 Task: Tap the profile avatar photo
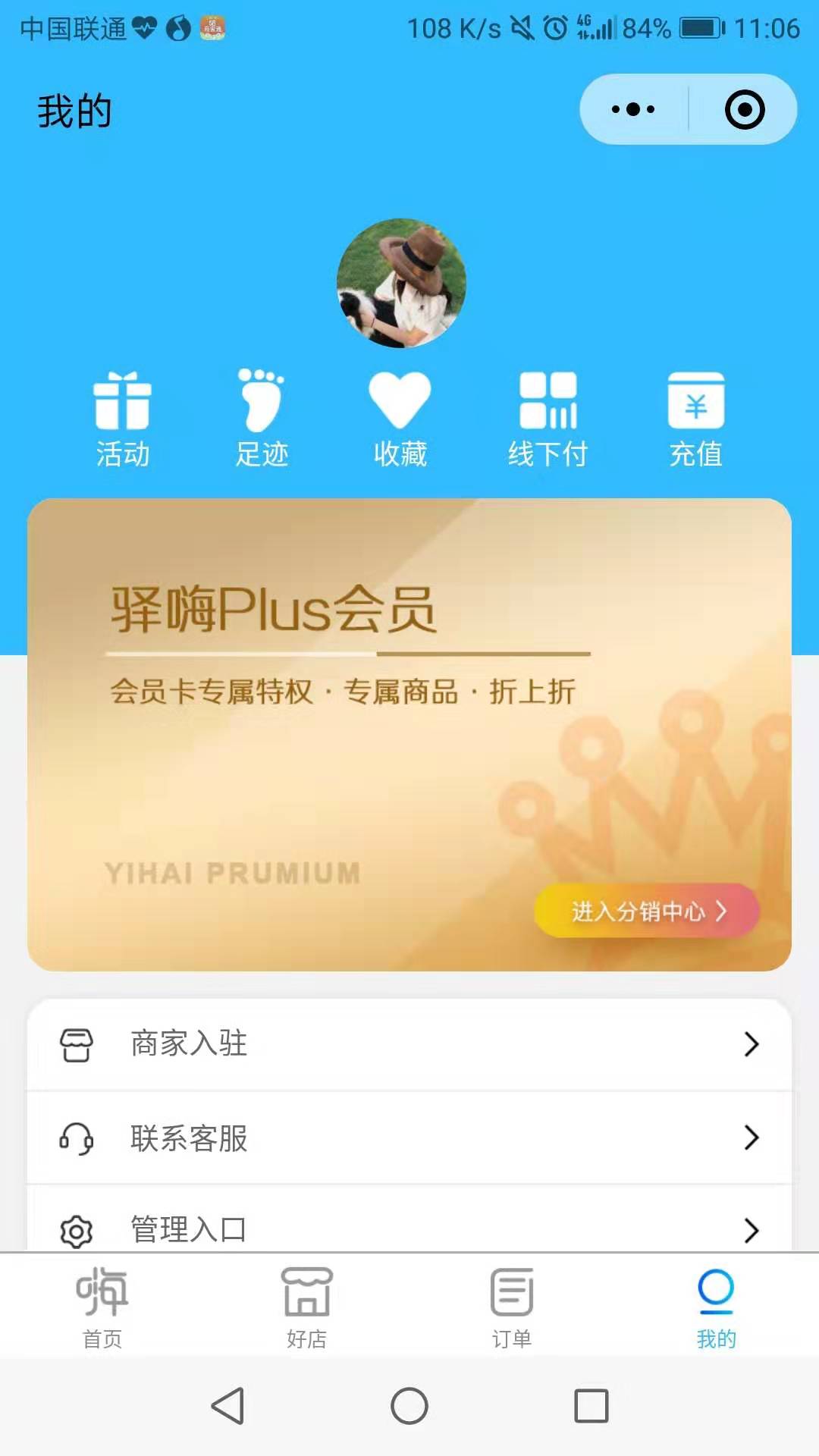[x=401, y=283]
